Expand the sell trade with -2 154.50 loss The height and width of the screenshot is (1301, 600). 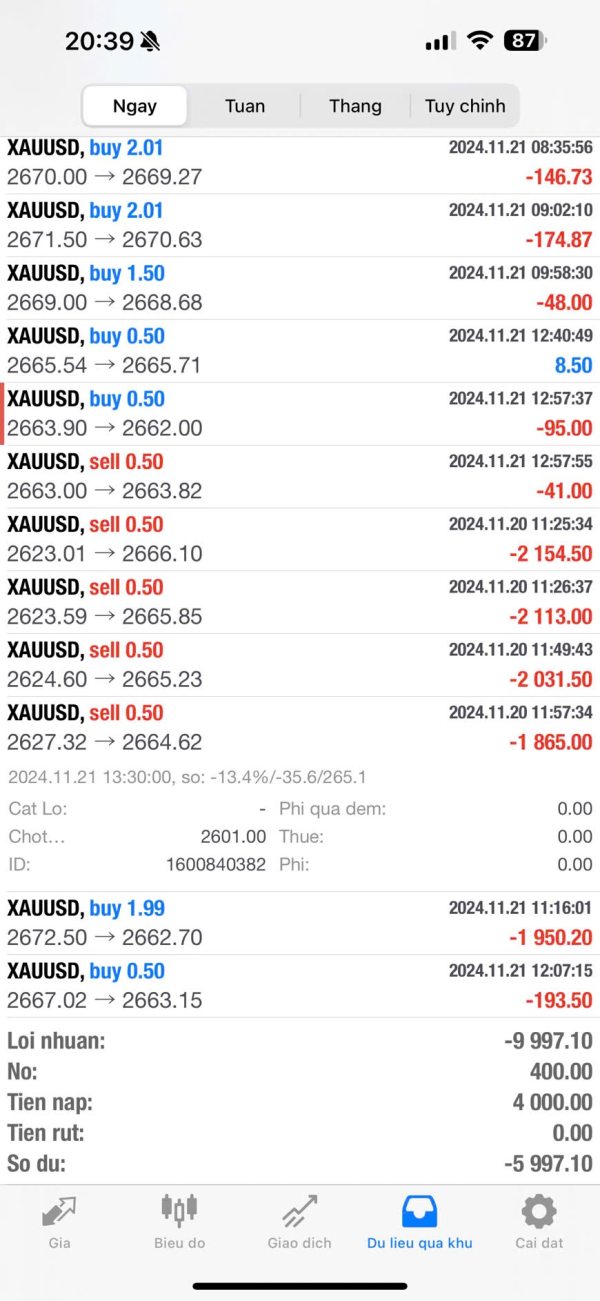300,540
